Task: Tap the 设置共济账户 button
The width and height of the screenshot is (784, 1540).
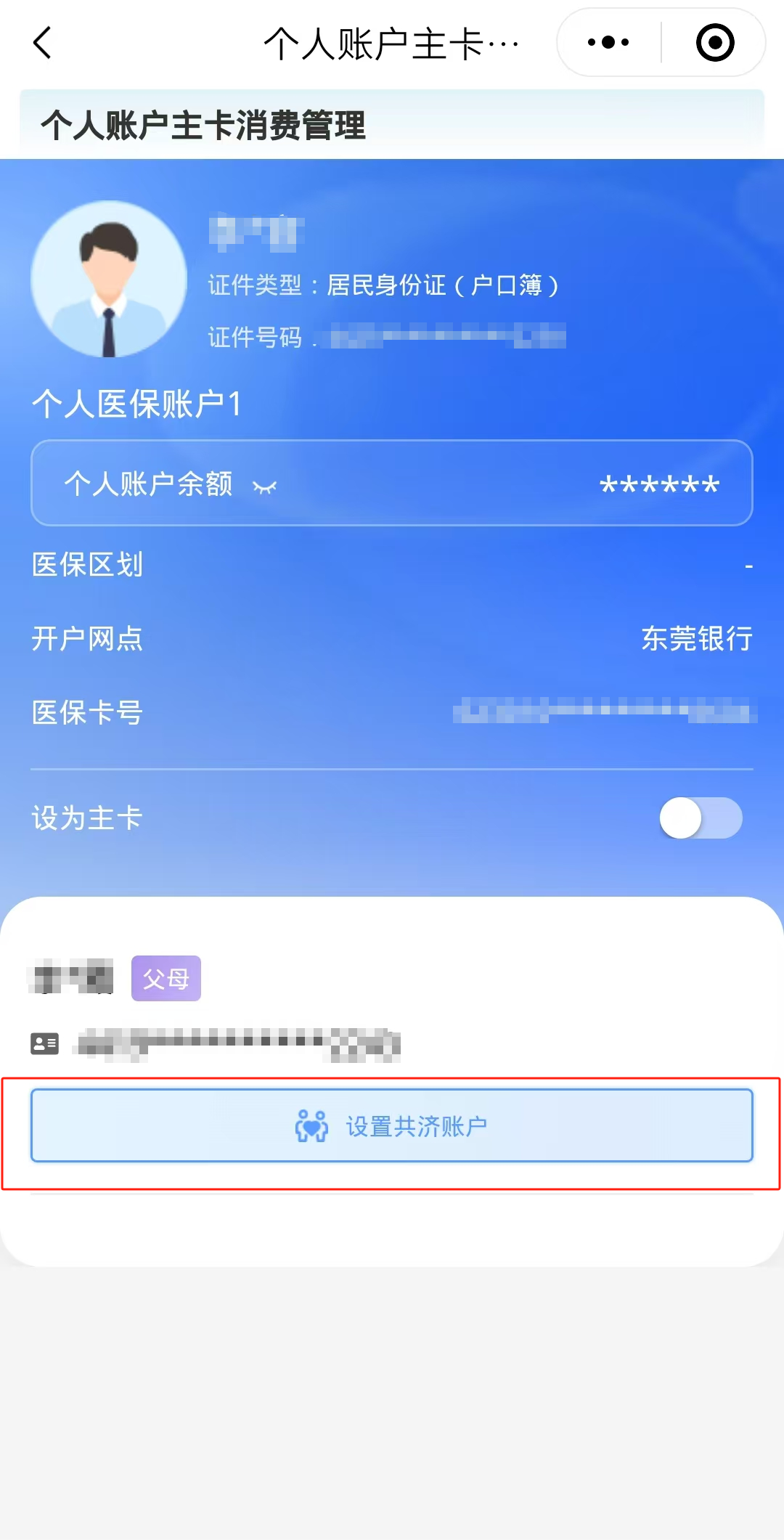Action: pos(391,1125)
